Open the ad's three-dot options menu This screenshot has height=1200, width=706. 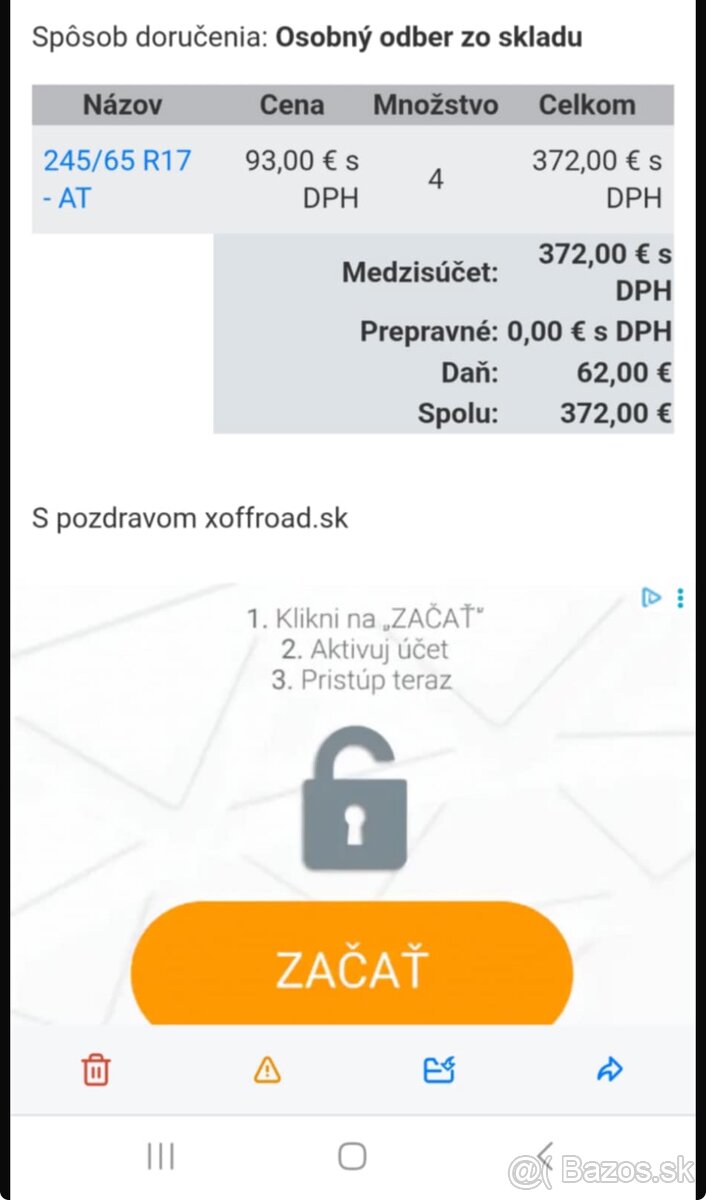point(681,598)
